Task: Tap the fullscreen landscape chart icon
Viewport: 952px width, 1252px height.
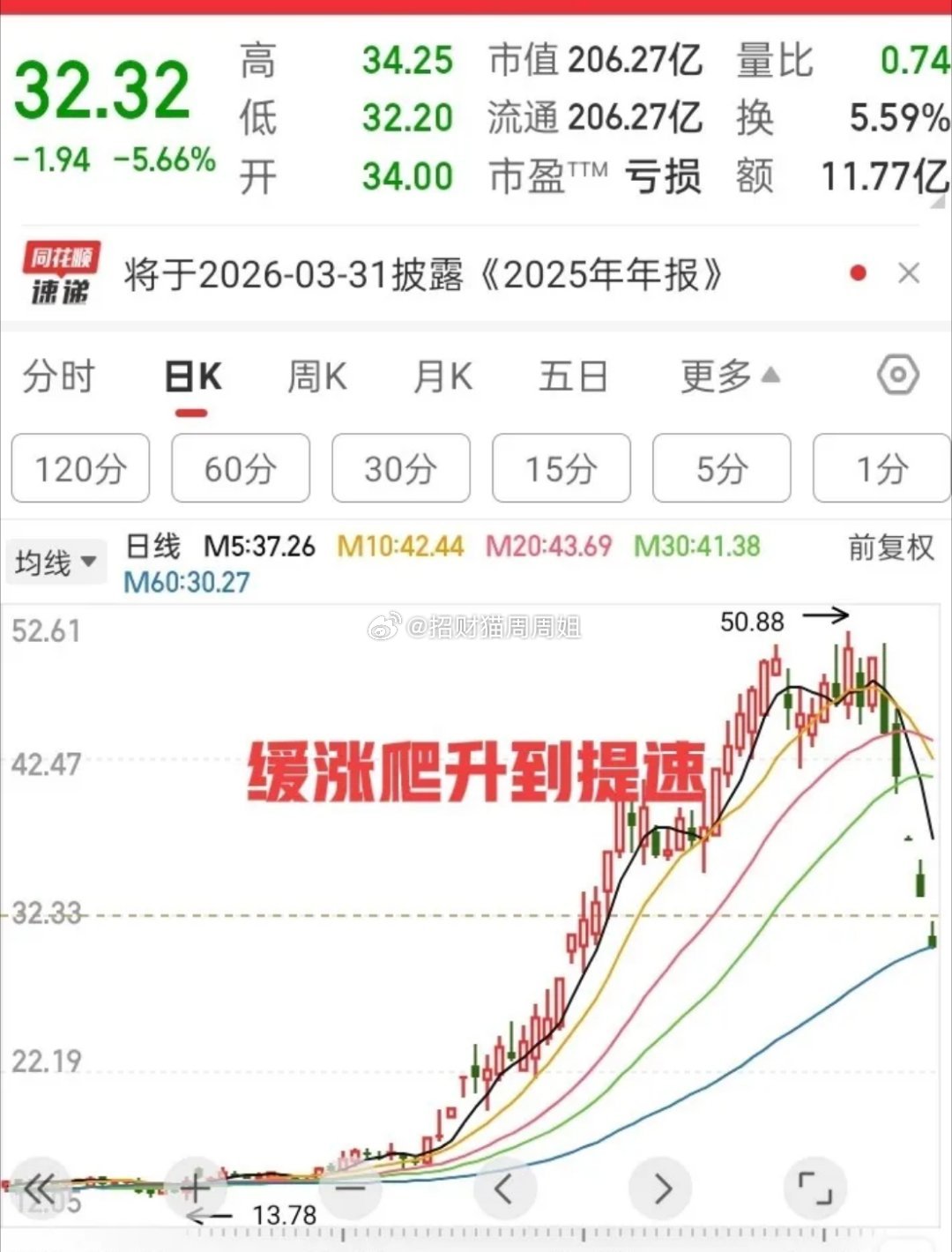Action: click(x=814, y=1188)
